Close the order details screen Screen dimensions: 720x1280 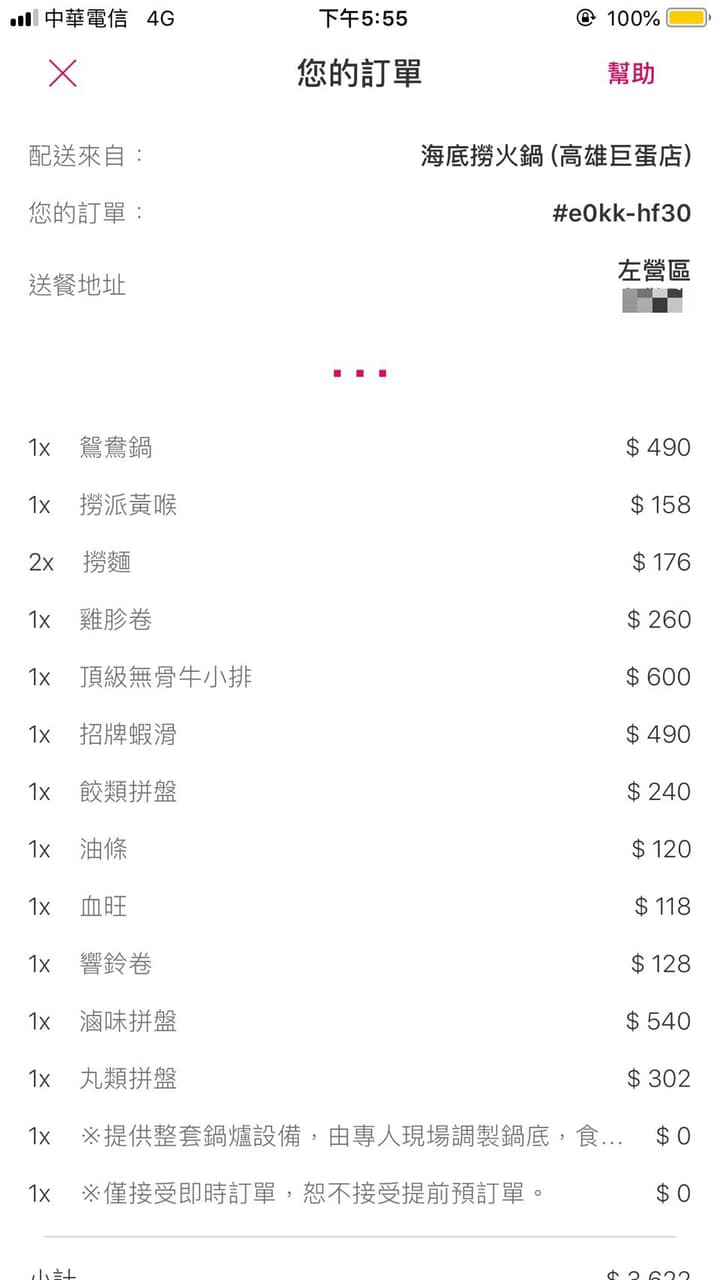tap(62, 73)
